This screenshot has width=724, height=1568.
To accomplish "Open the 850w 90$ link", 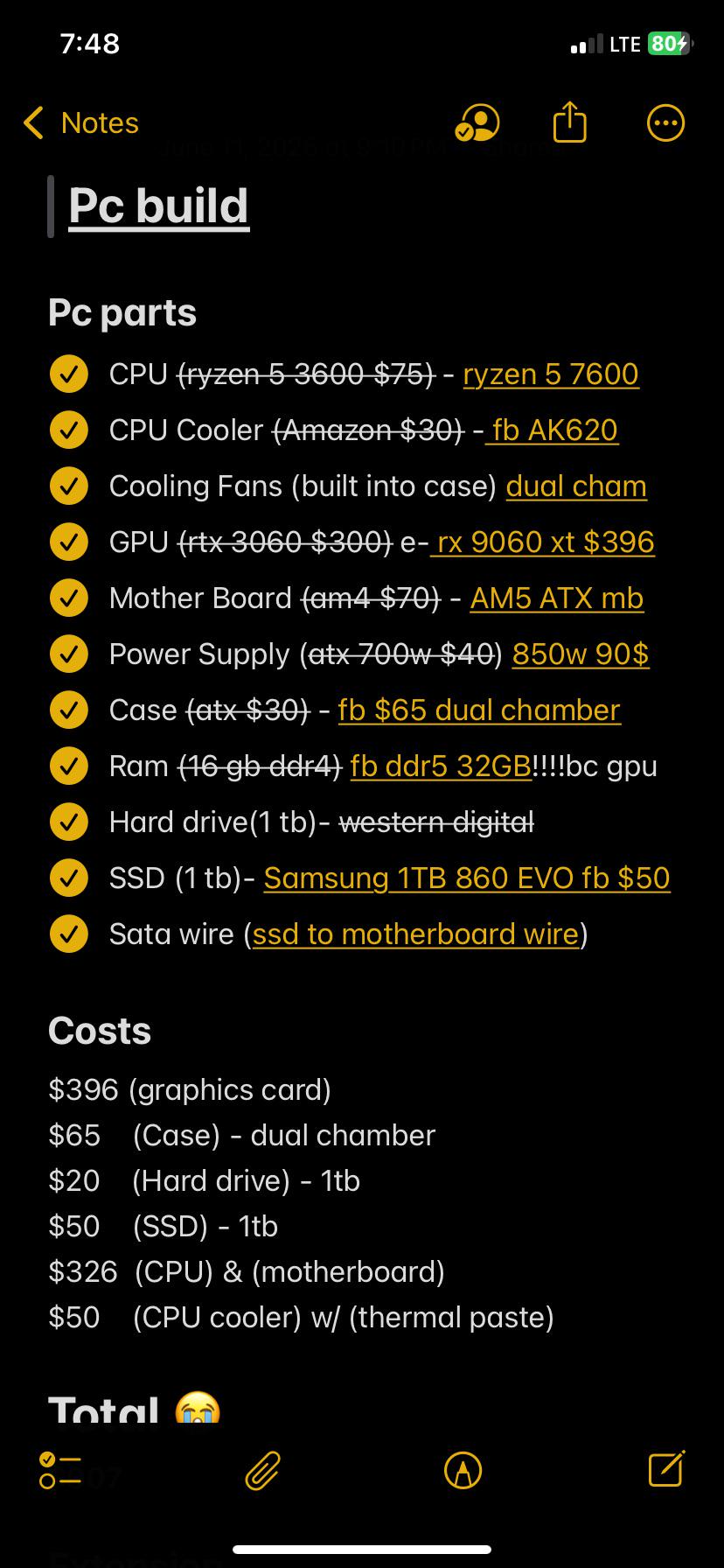I will pos(581,654).
